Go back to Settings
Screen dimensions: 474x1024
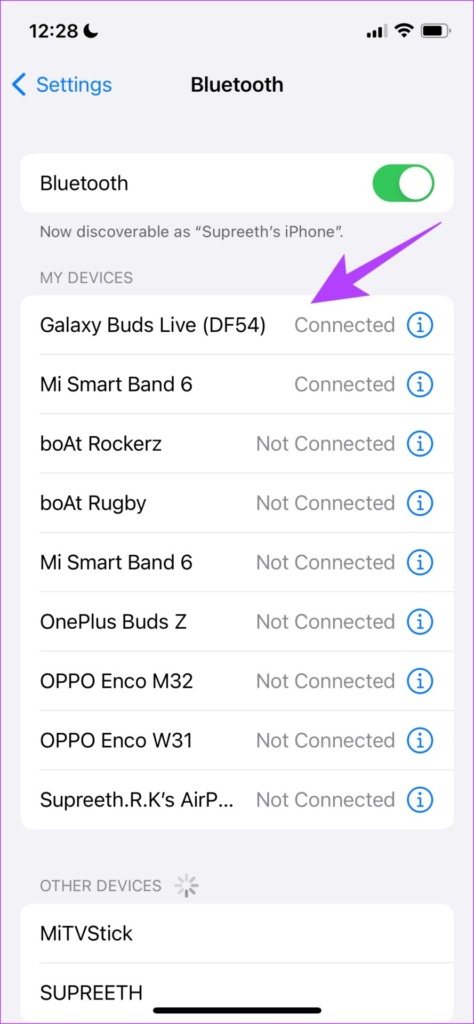click(x=62, y=85)
